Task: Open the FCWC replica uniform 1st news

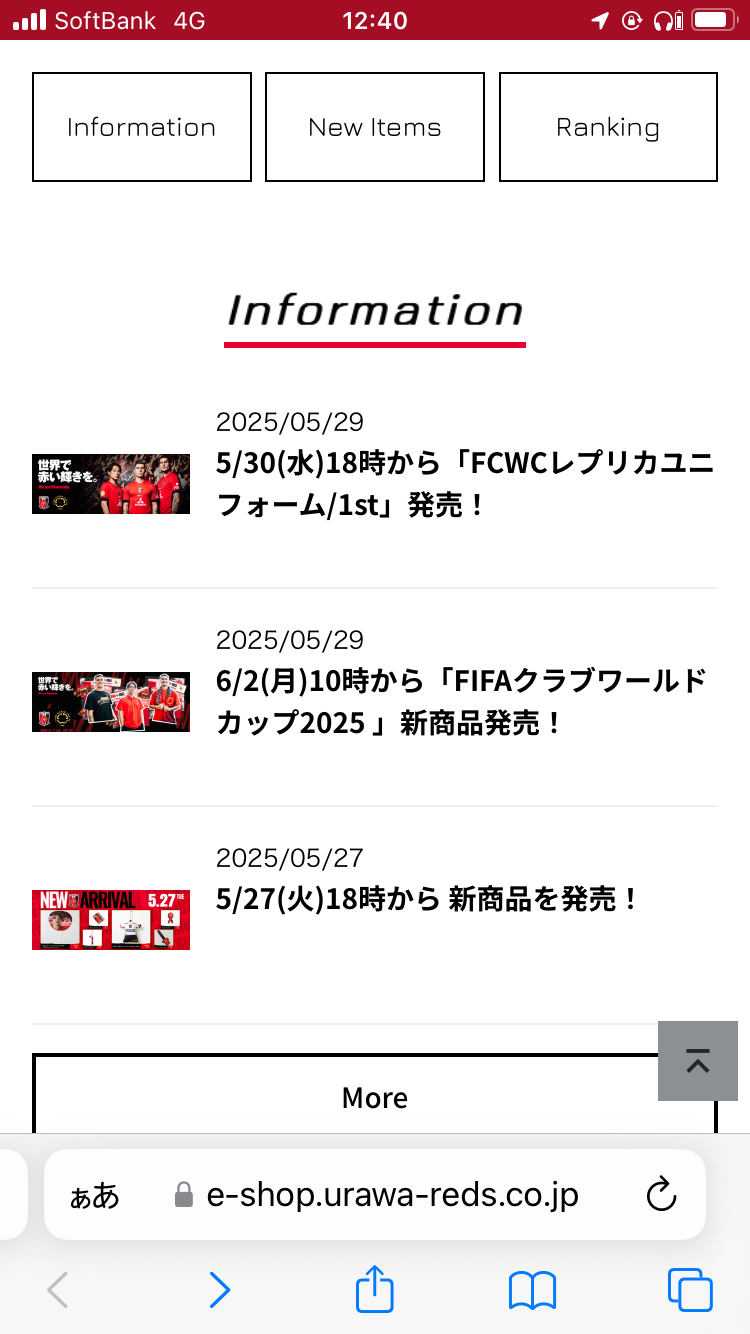Action: point(465,484)
